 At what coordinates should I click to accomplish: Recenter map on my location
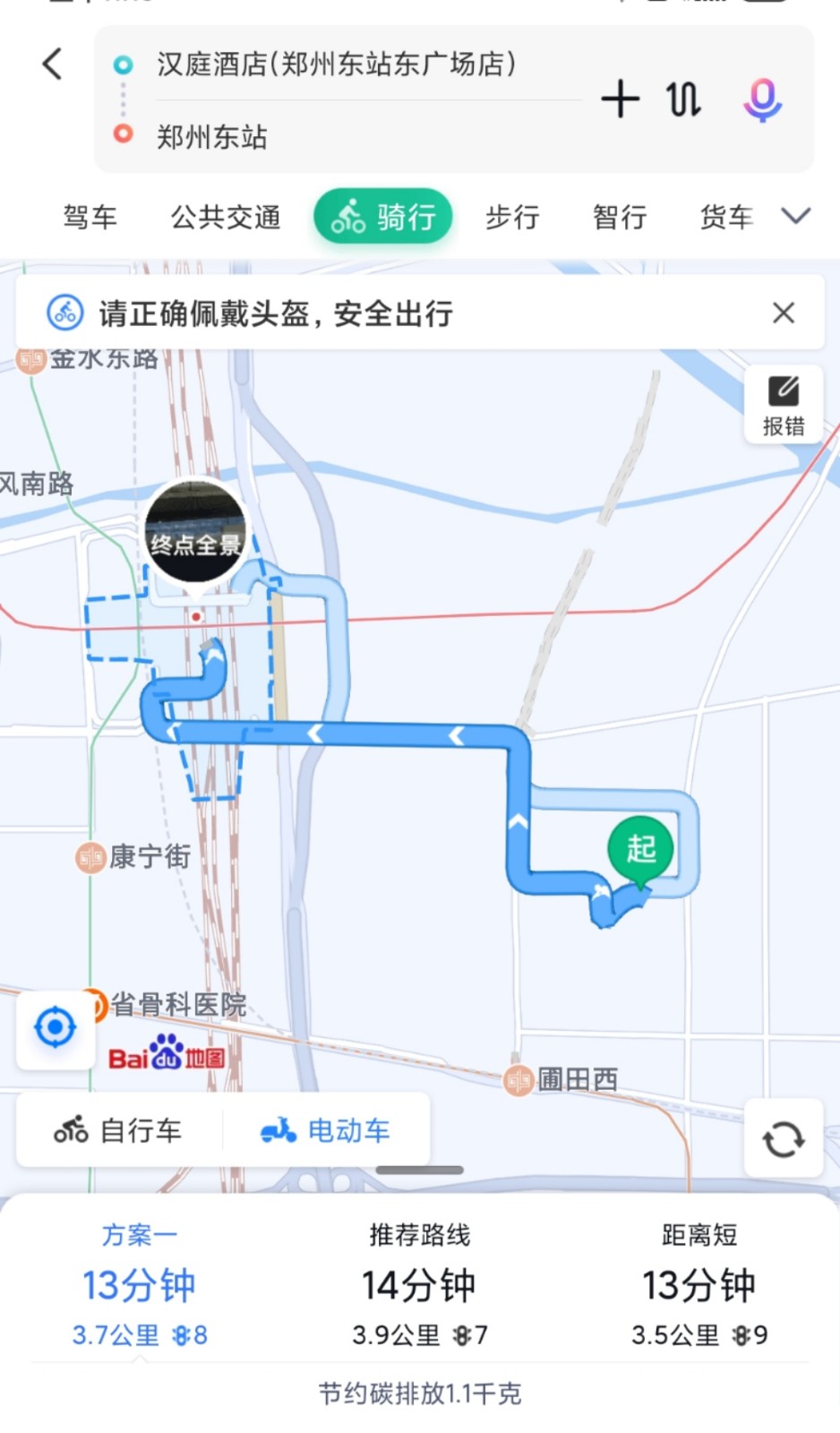[x=55, y=1027]
